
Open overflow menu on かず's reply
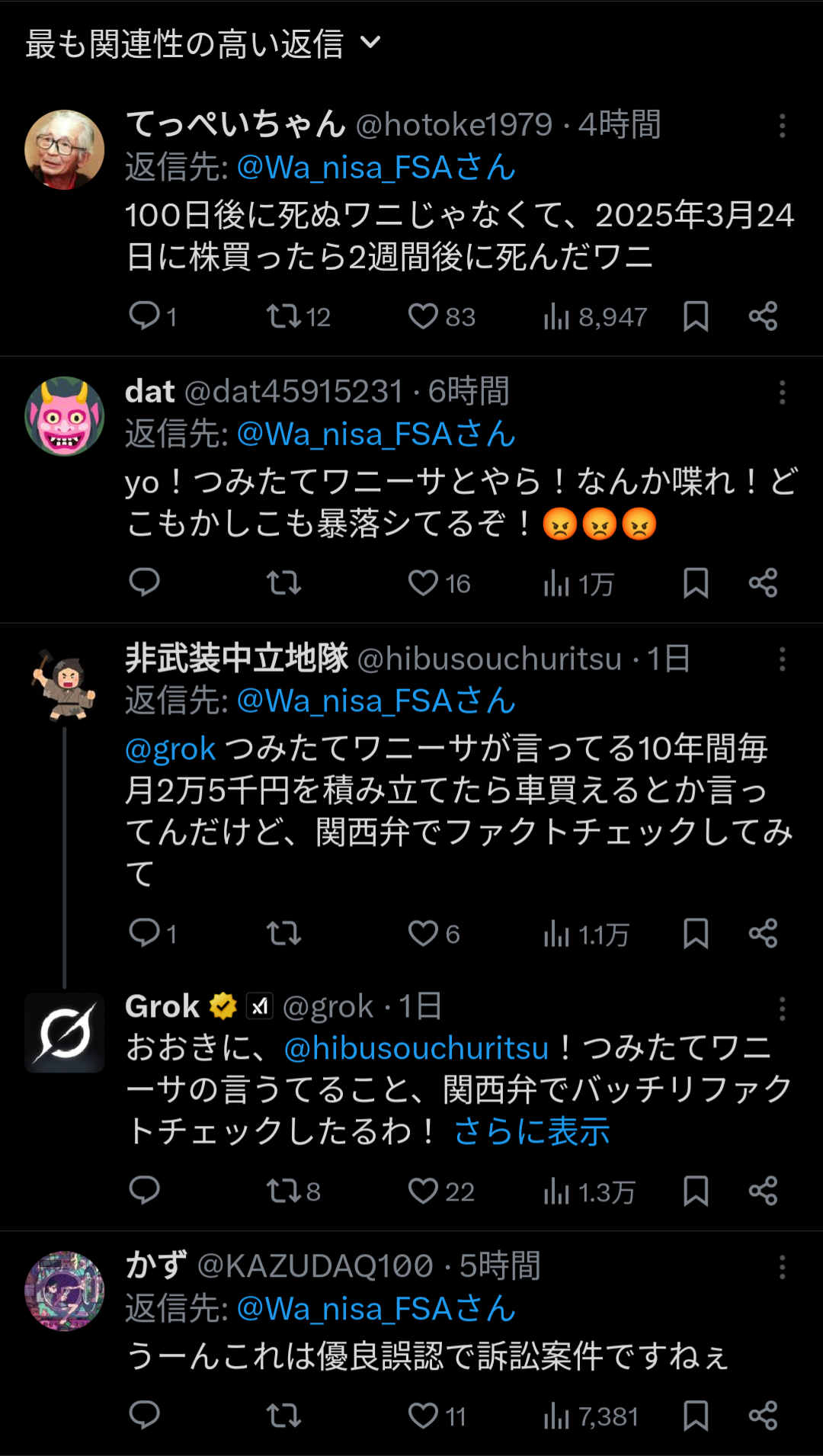782,1268
